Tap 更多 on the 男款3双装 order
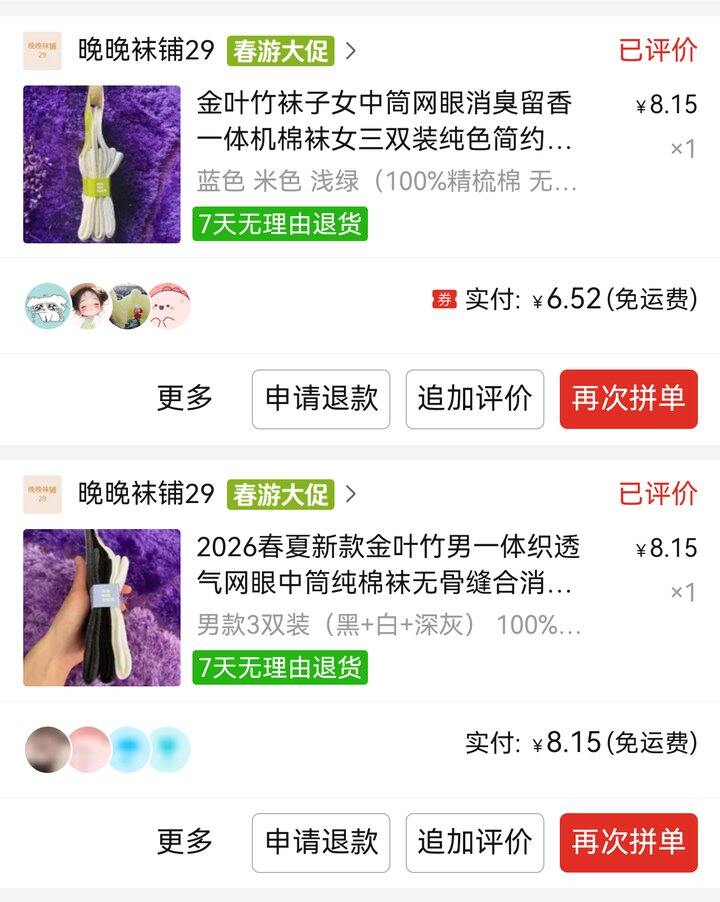Screen dimensions: 720x902 click(185, 842)
